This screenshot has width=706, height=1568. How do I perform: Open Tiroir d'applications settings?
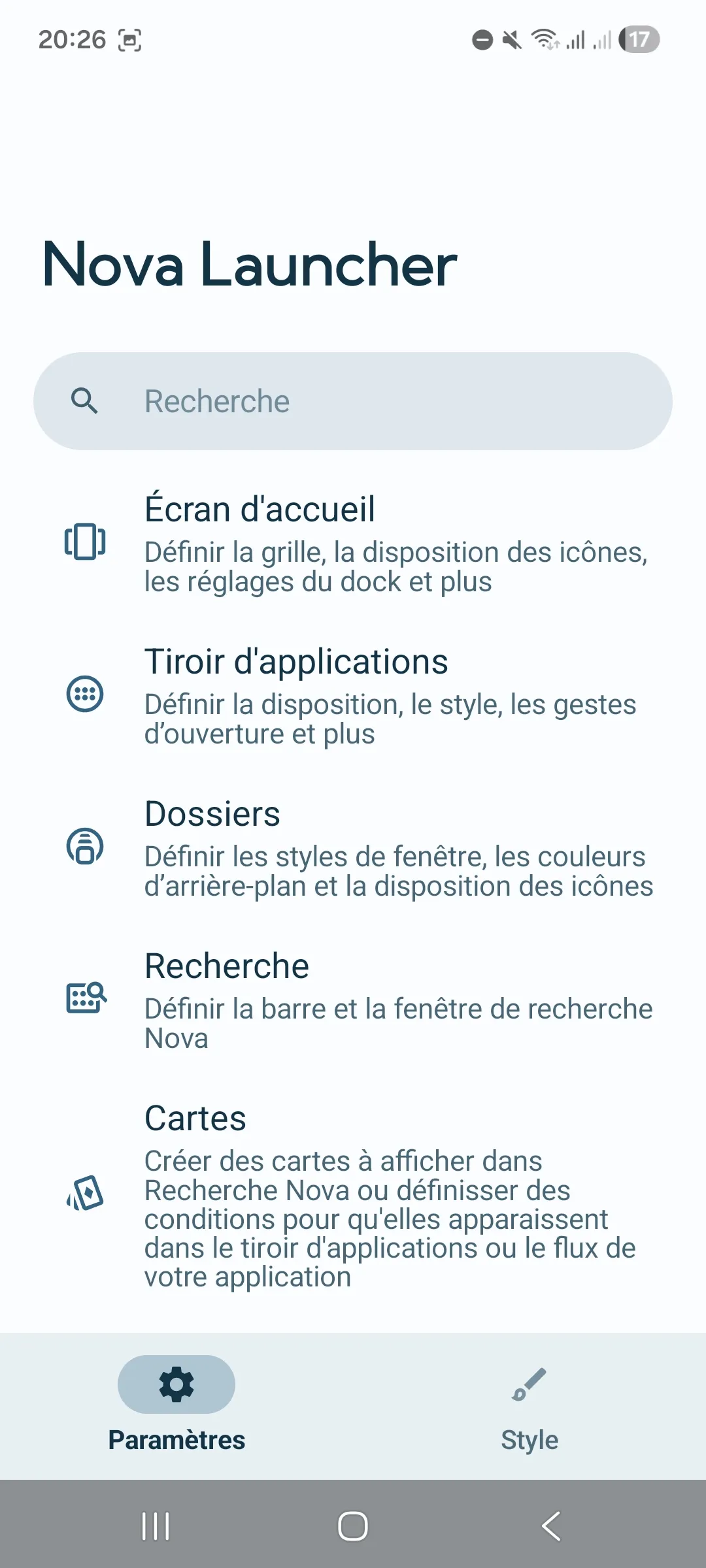pyautogui.click(x=353, y=694)
